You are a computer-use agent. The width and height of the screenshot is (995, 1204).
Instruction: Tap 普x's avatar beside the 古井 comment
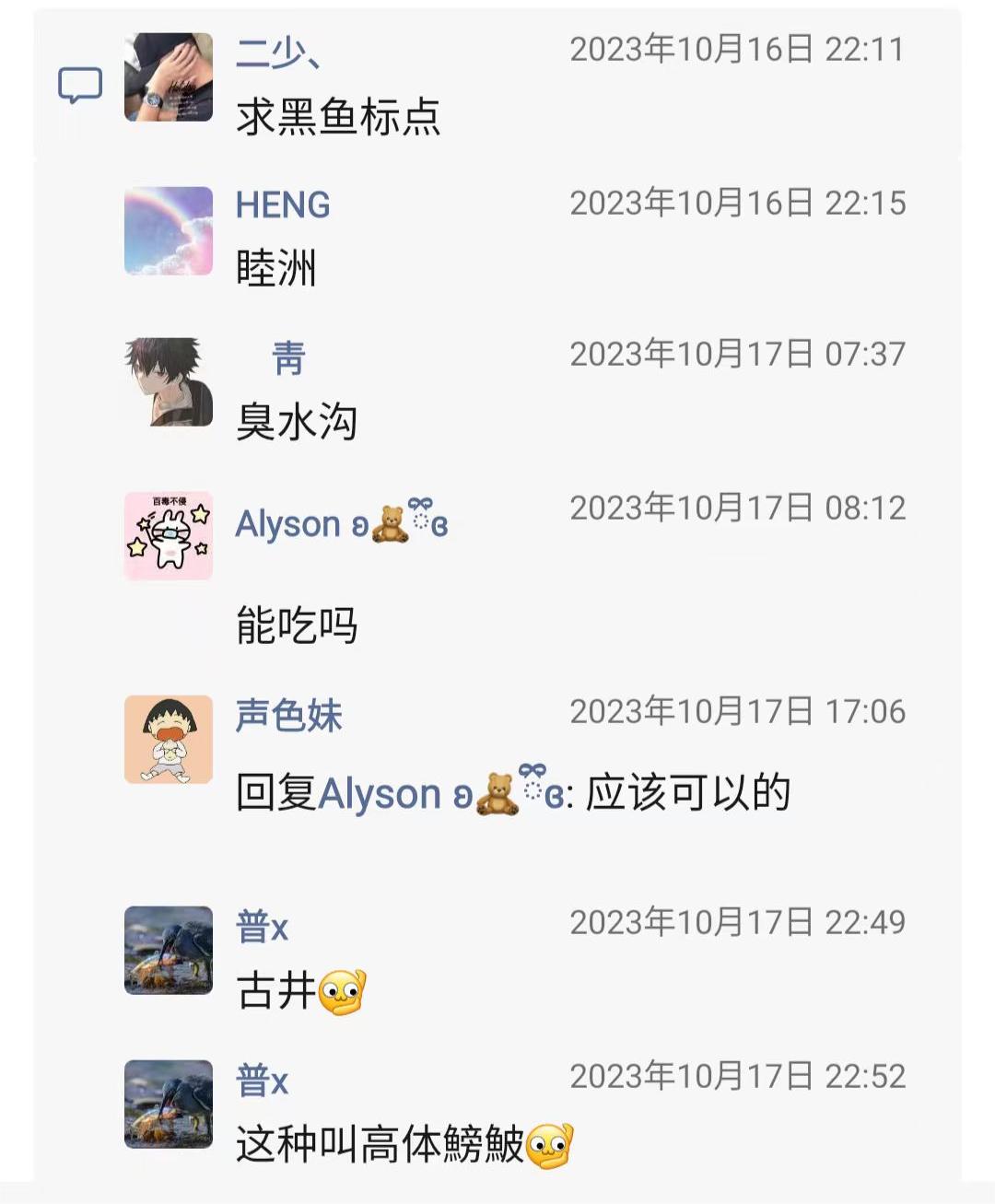pos(169,951)
